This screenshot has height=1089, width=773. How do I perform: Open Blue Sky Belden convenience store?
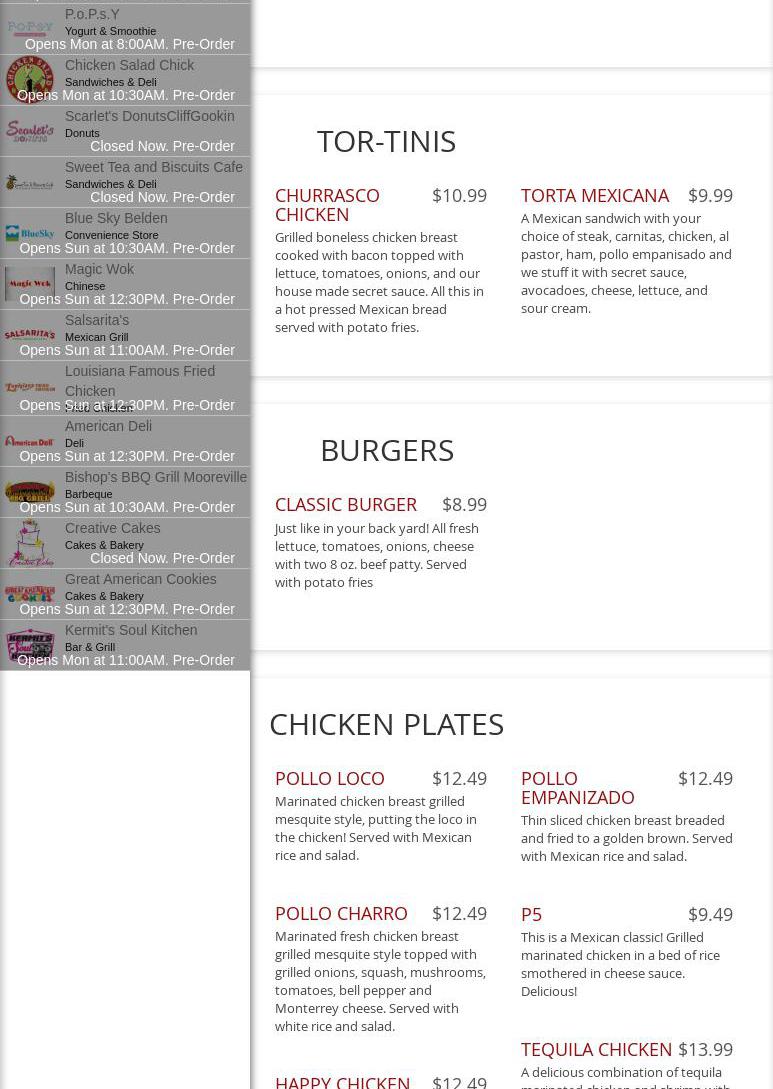(x=116, y=219)
